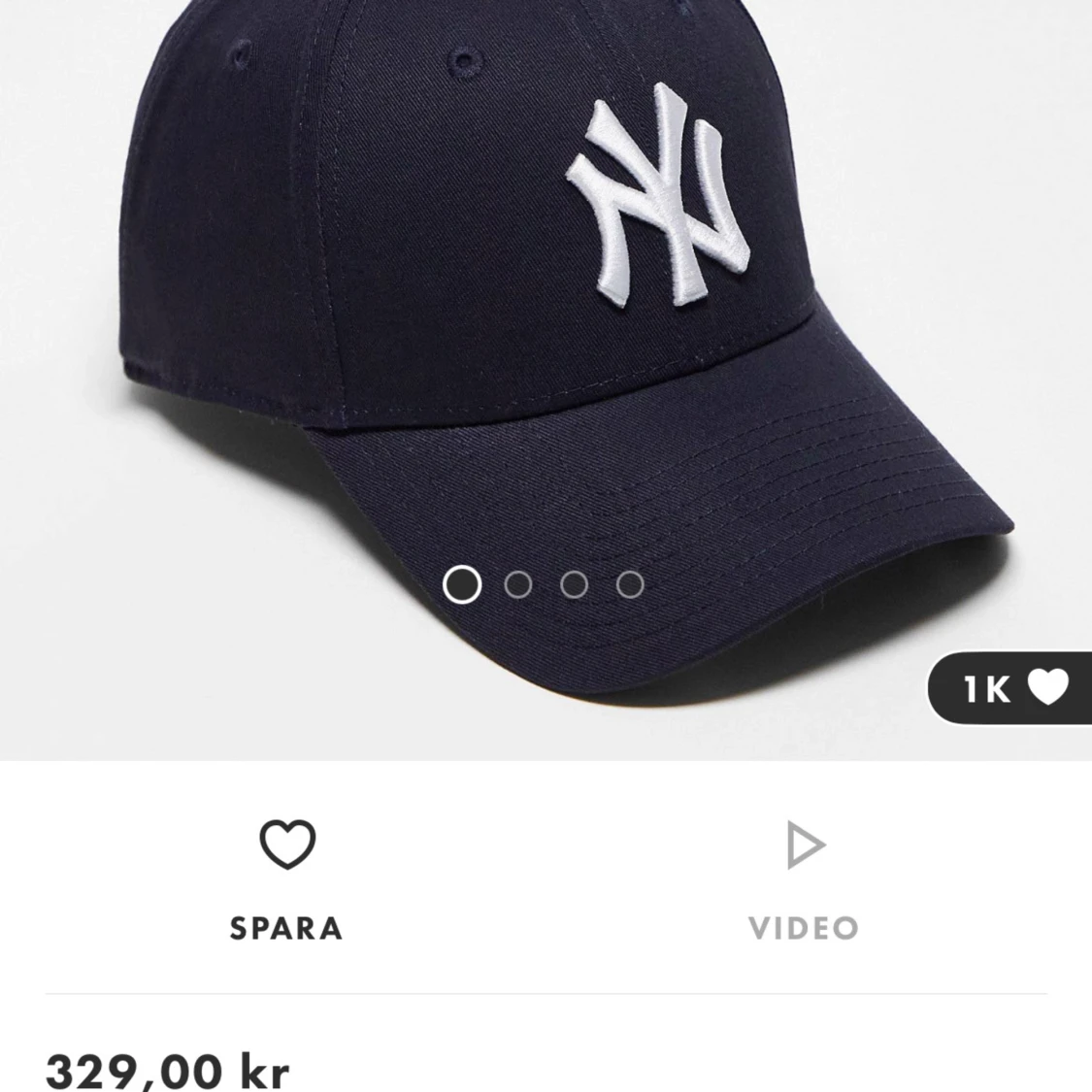
Task: Go to the fourth image dot
Action: coord(631,584)
